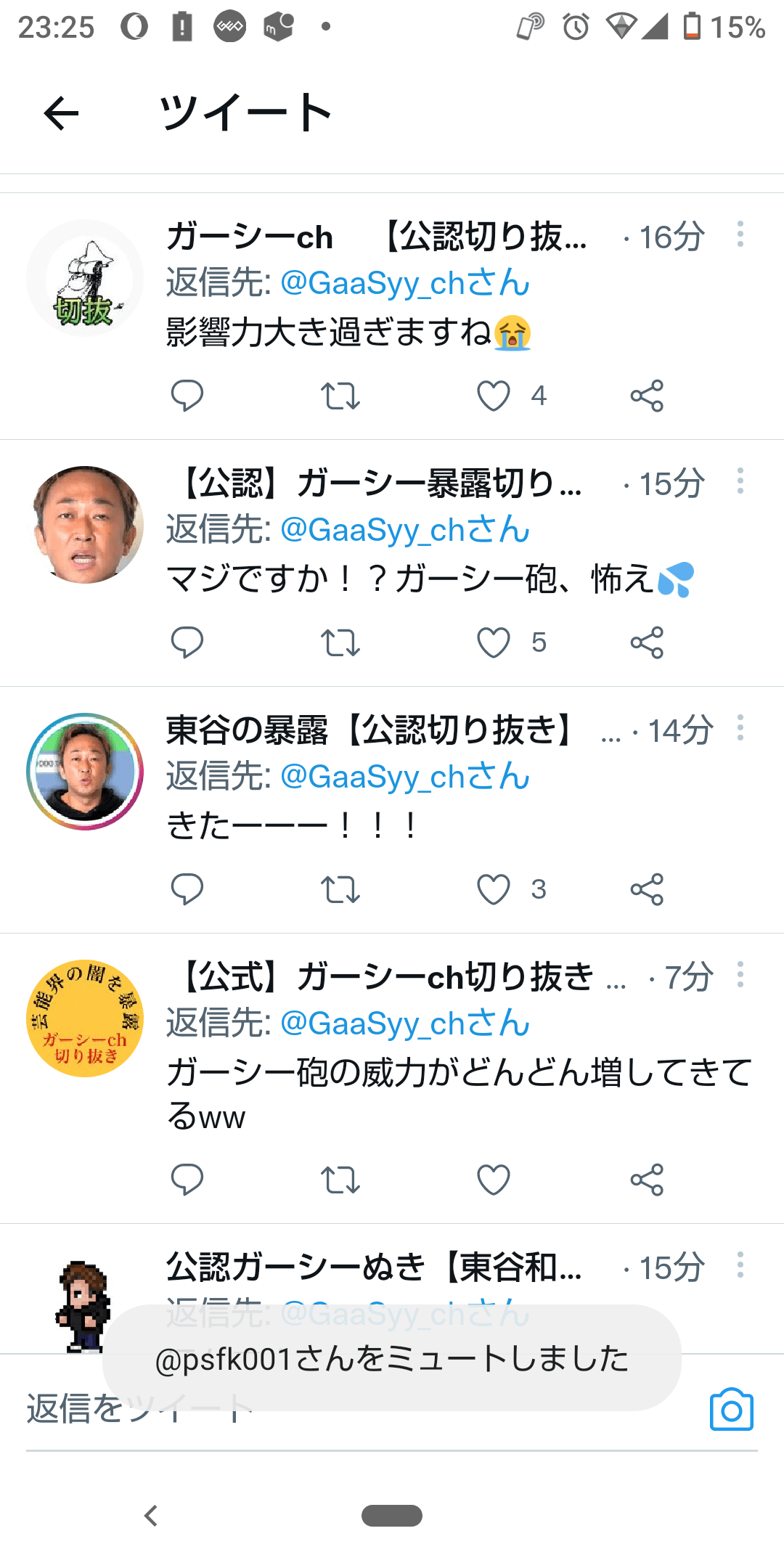Viewport: 784px width, 1568px height.
Task: Comment on the reply きたーーー！！！
Action: coord(187,889)
